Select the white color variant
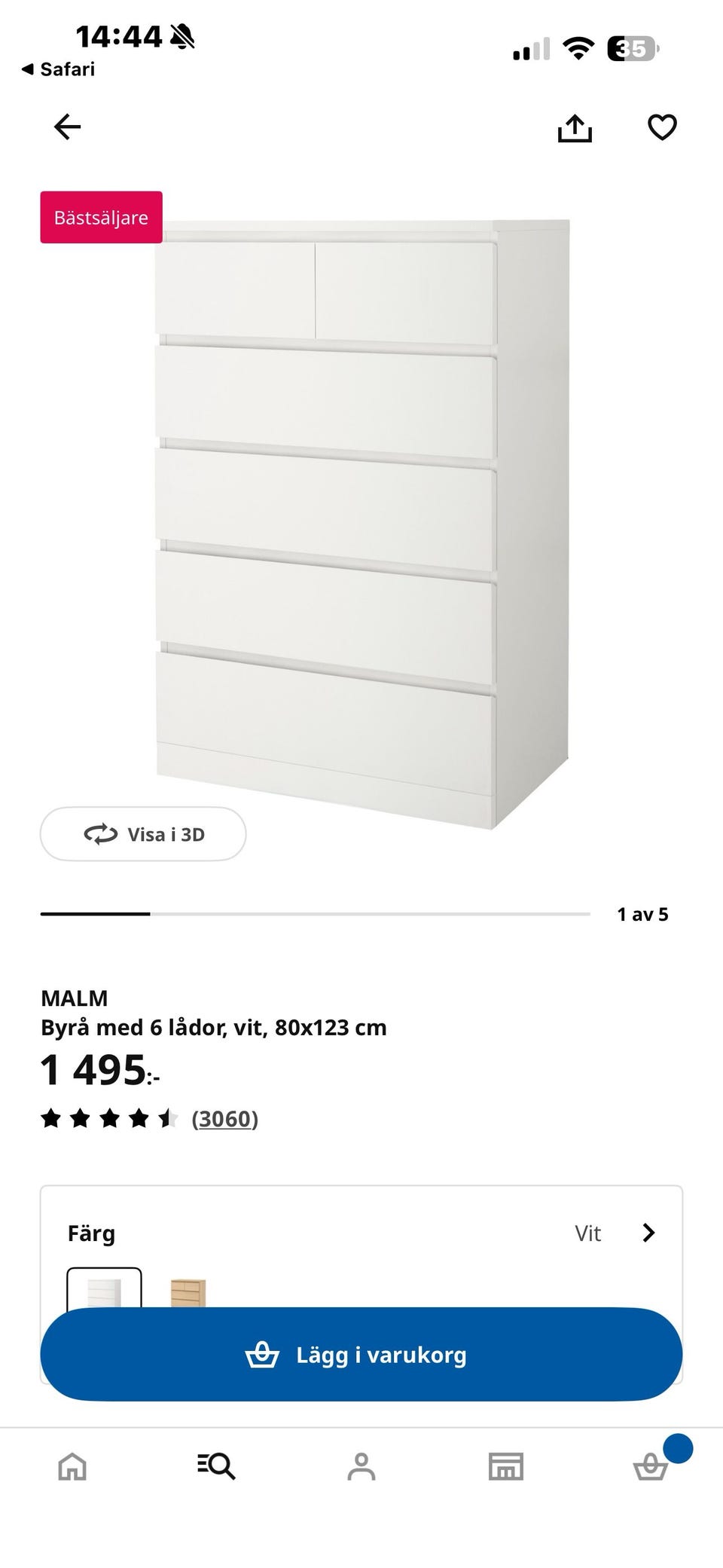The image size is (723, 1568). coord(104,1291)
